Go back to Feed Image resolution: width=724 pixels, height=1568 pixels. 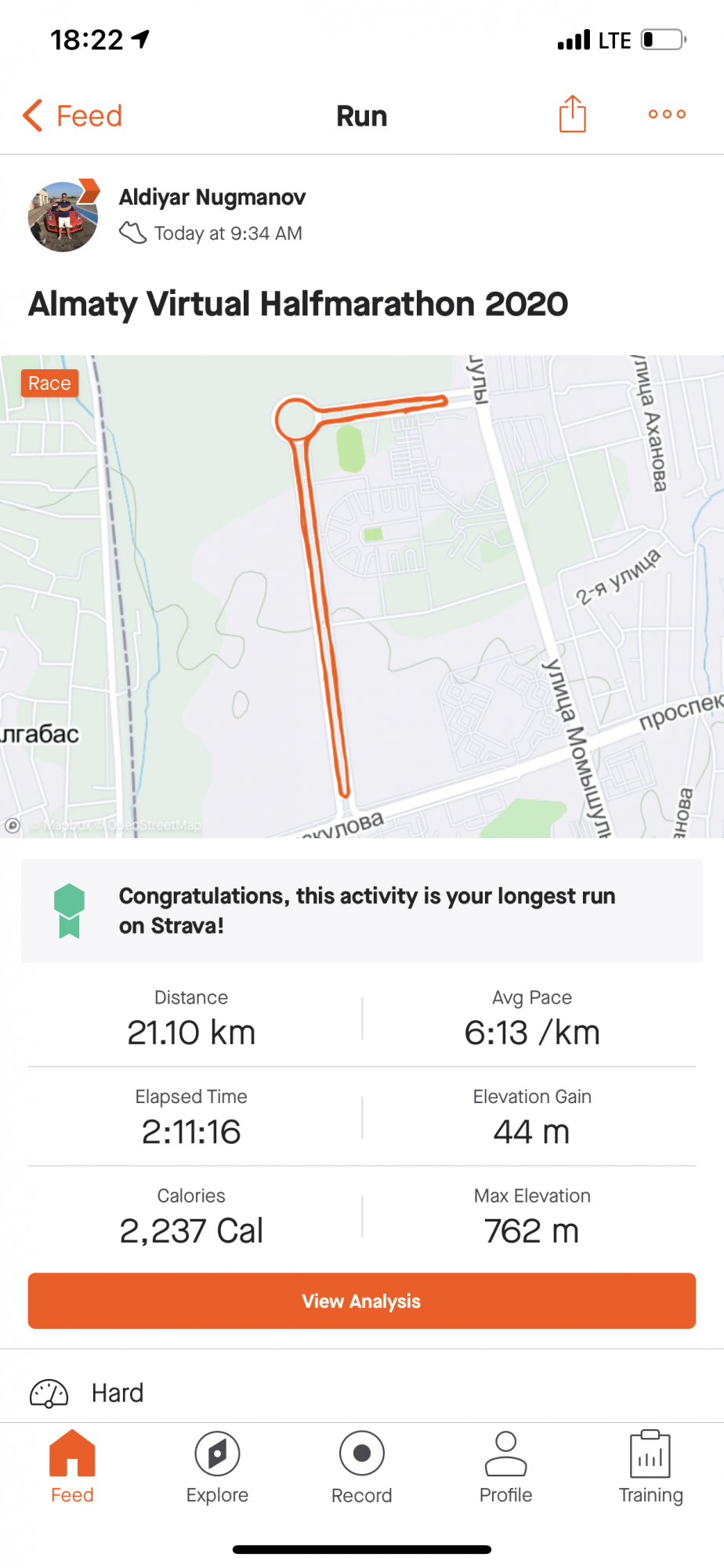[73, 116]
